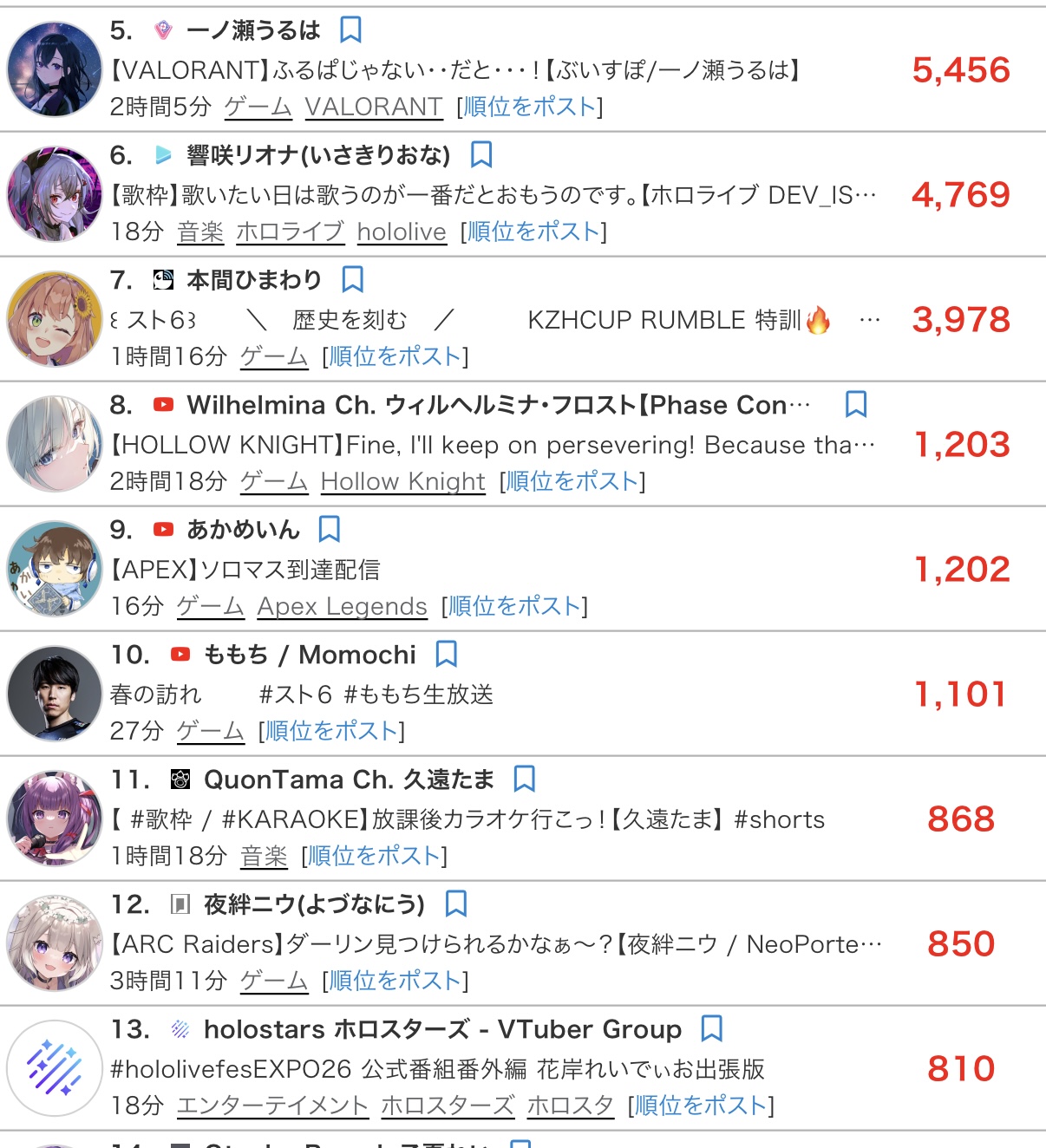1046x1148 pixels.
Task: Open the ホロスターズ tag link
Action: coord(448,1106)
